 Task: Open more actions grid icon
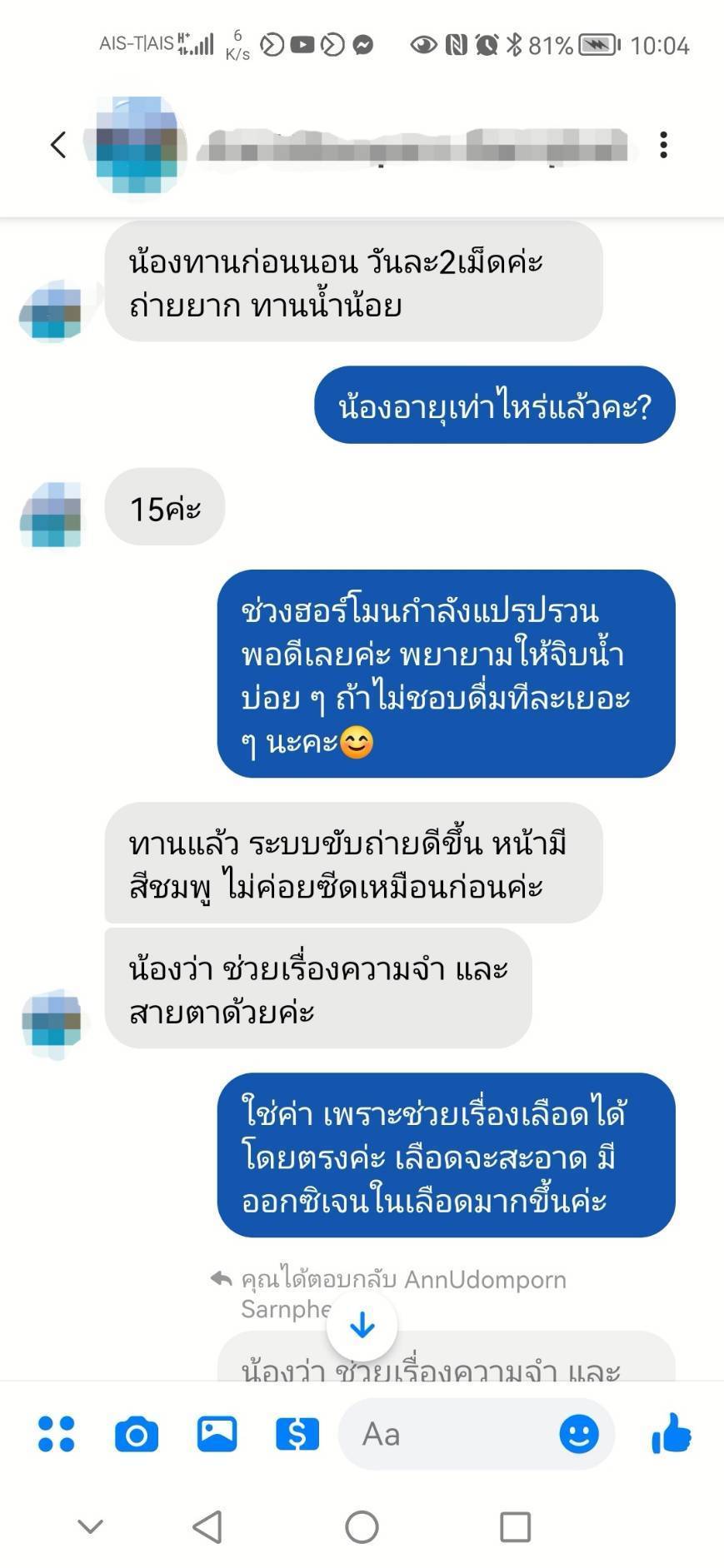[57, 1434]
